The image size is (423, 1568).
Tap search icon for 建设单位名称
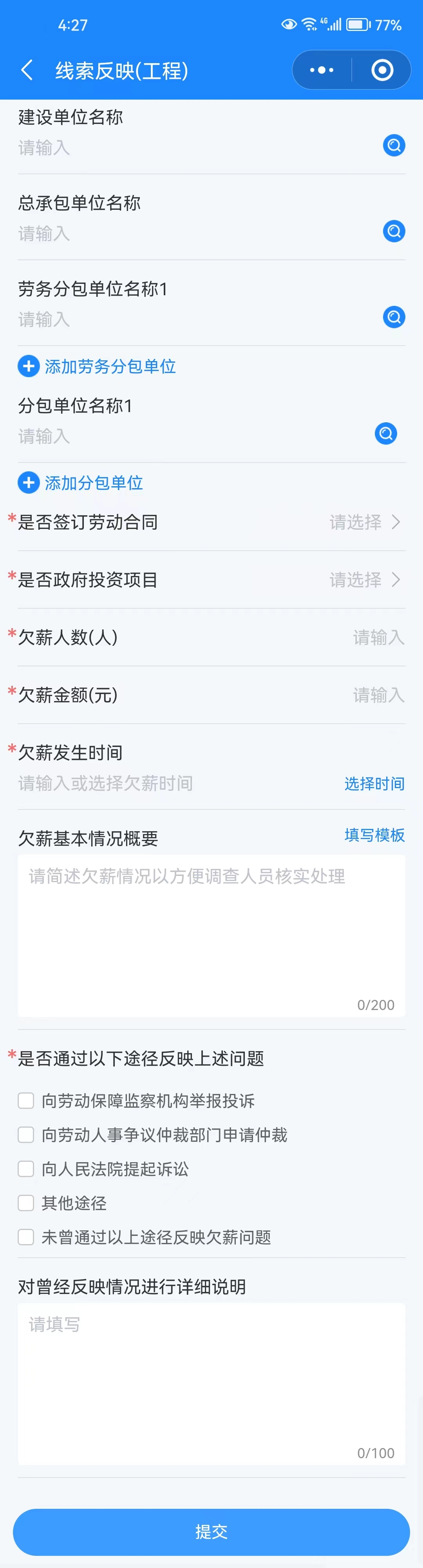(x=394, y=145)
